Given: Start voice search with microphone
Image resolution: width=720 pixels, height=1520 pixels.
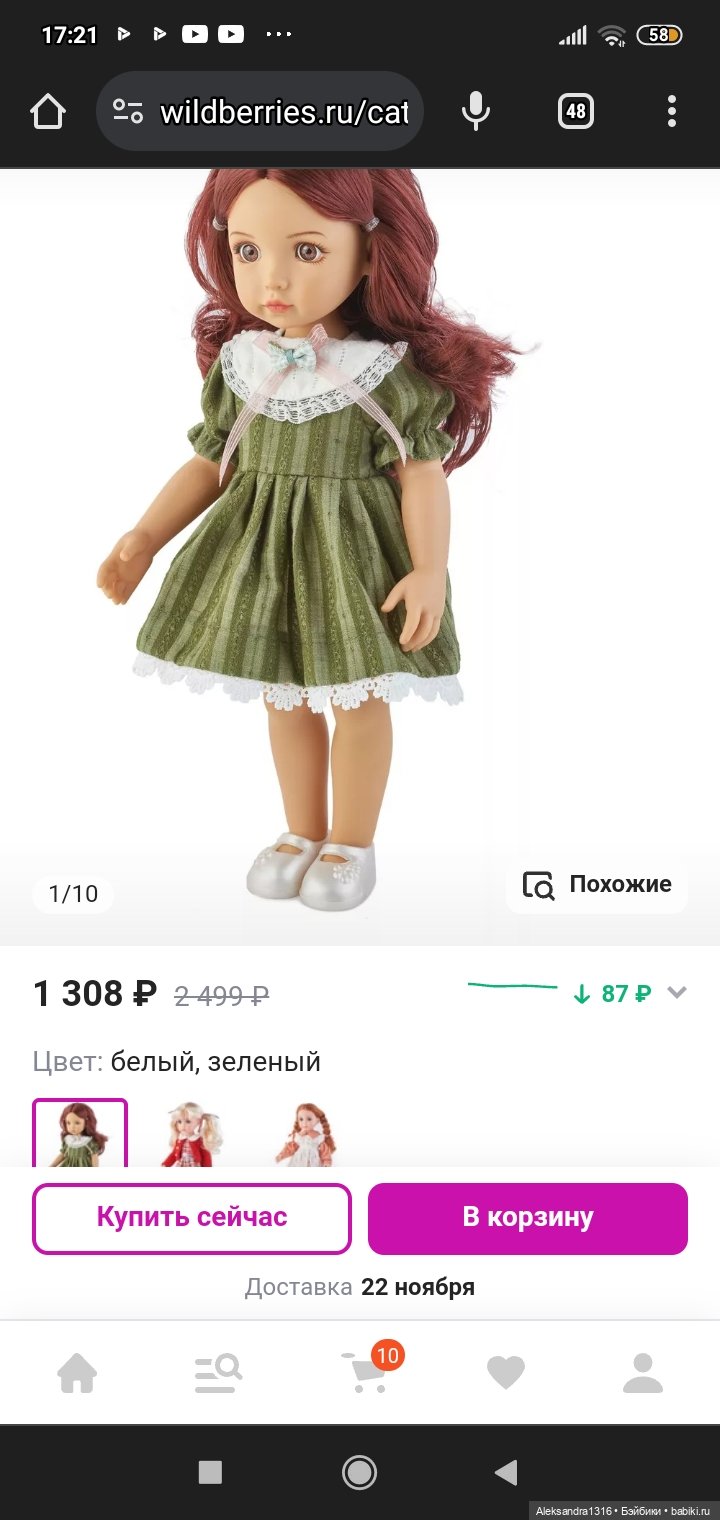Looking at the screenshot, I should 476,112.
